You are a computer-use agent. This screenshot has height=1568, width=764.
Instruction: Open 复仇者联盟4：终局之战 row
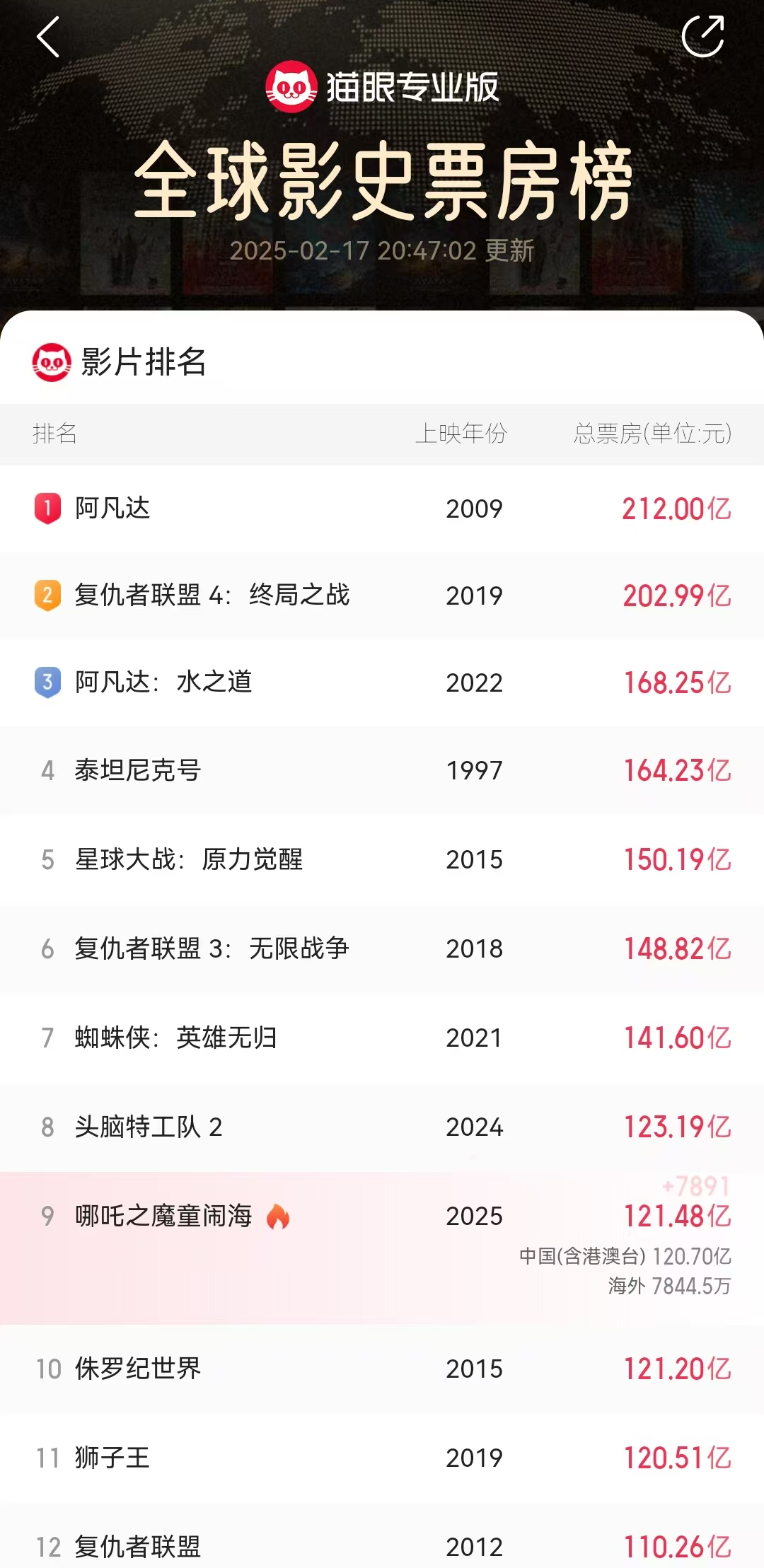pyautogui.click(x=382, y=596)
